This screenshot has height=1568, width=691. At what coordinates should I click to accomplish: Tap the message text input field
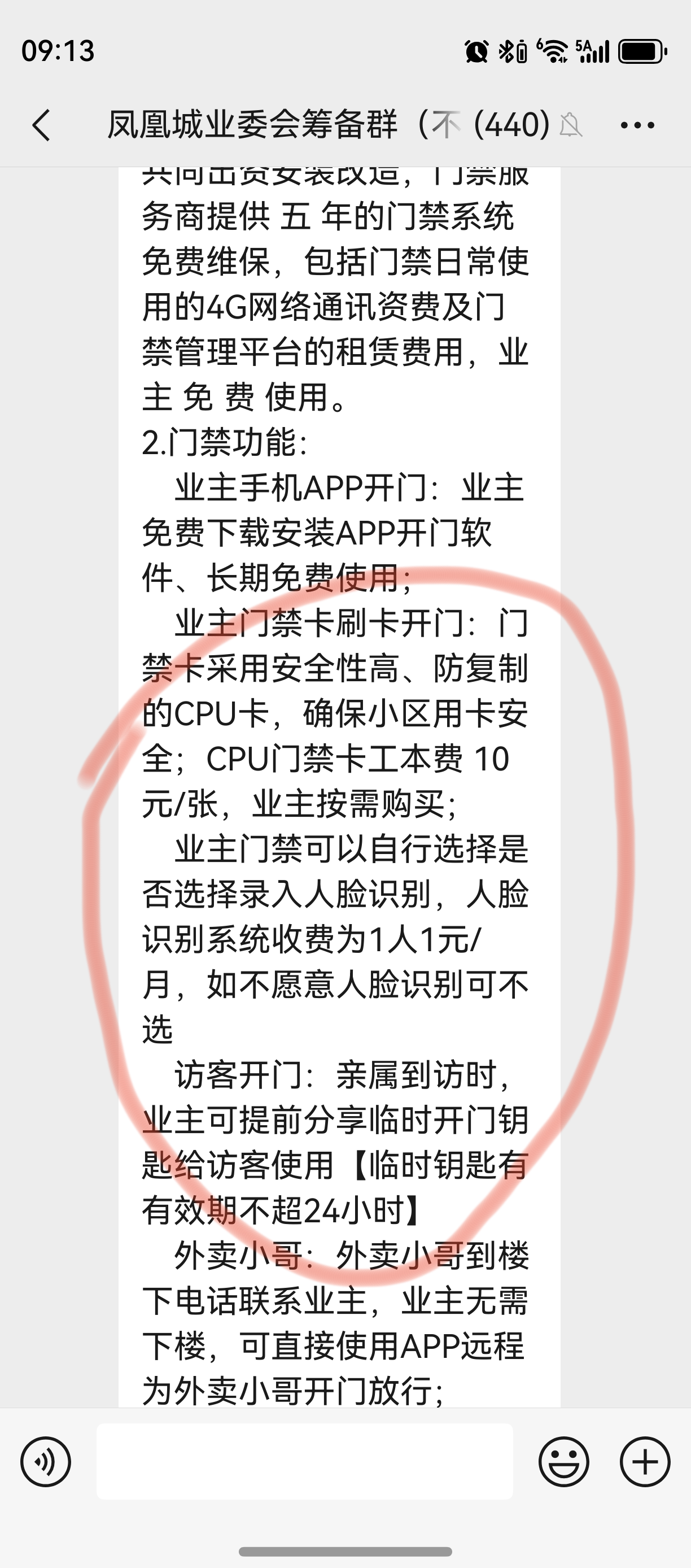[304, 1461]
